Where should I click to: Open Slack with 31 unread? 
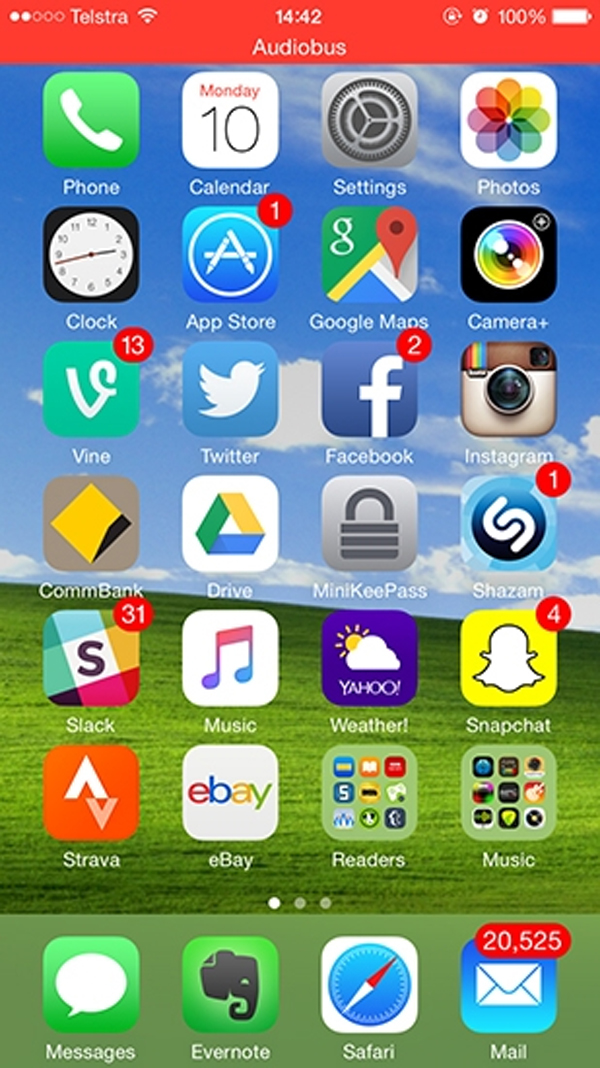[x=91, y=658]
